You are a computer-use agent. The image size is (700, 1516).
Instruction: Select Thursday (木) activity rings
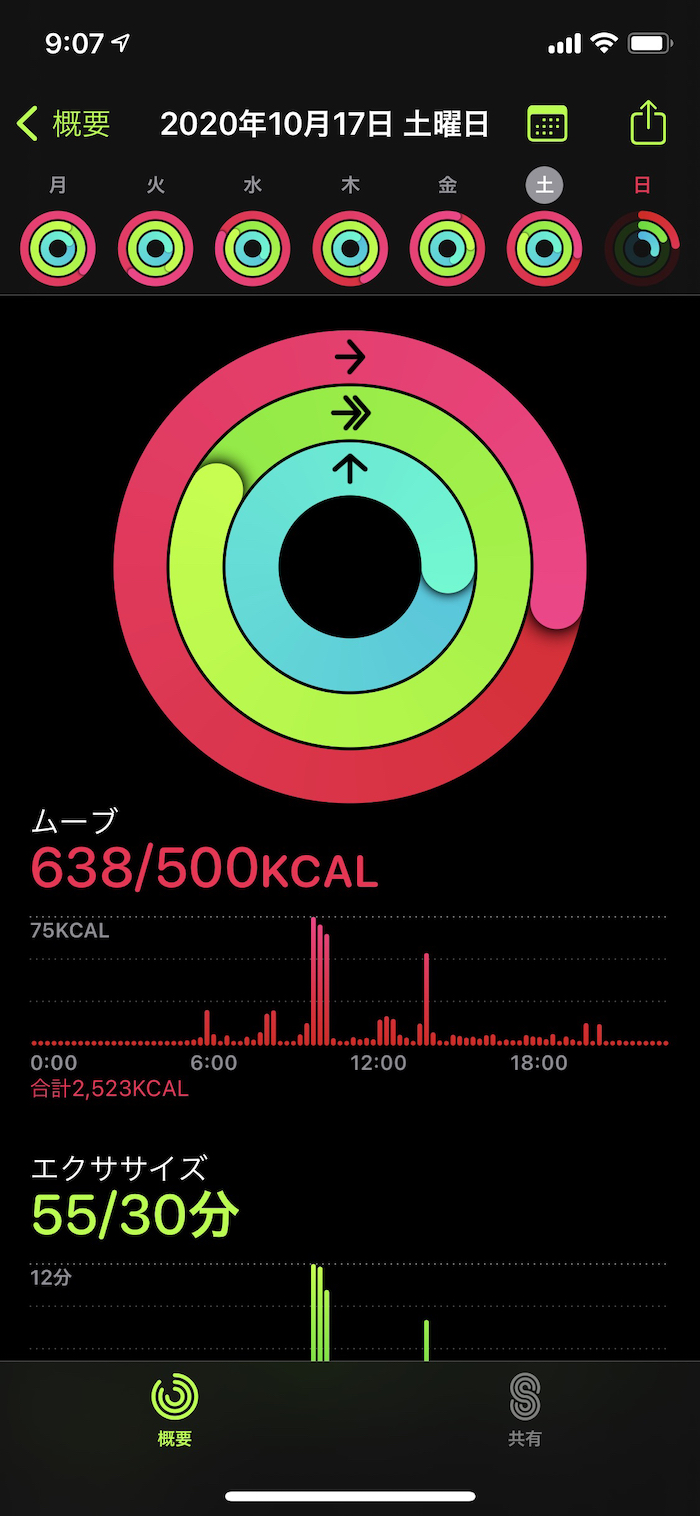click(x=350, y=248)
